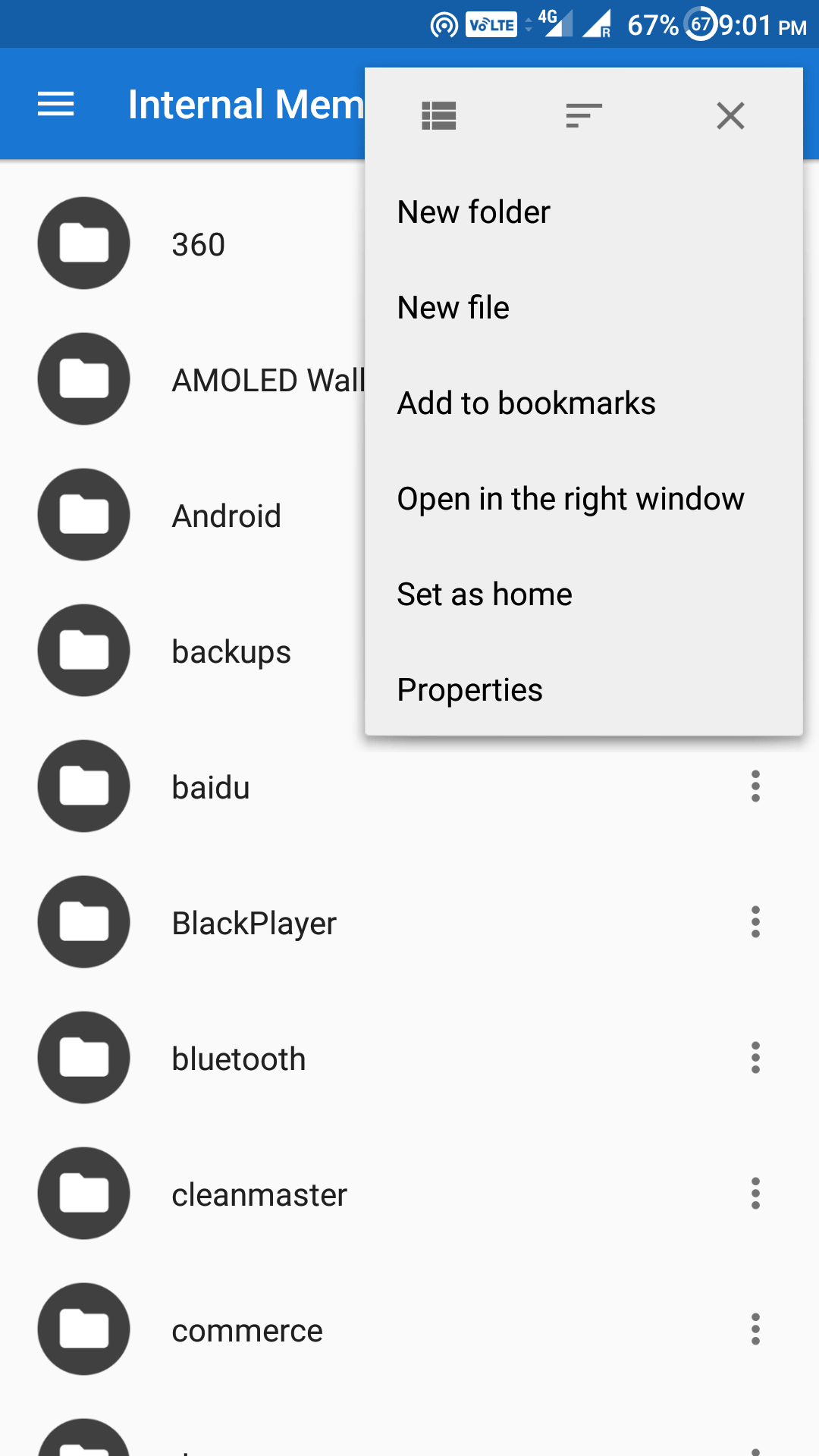View folder Properties
The image size is (819, 1456).
469,690
